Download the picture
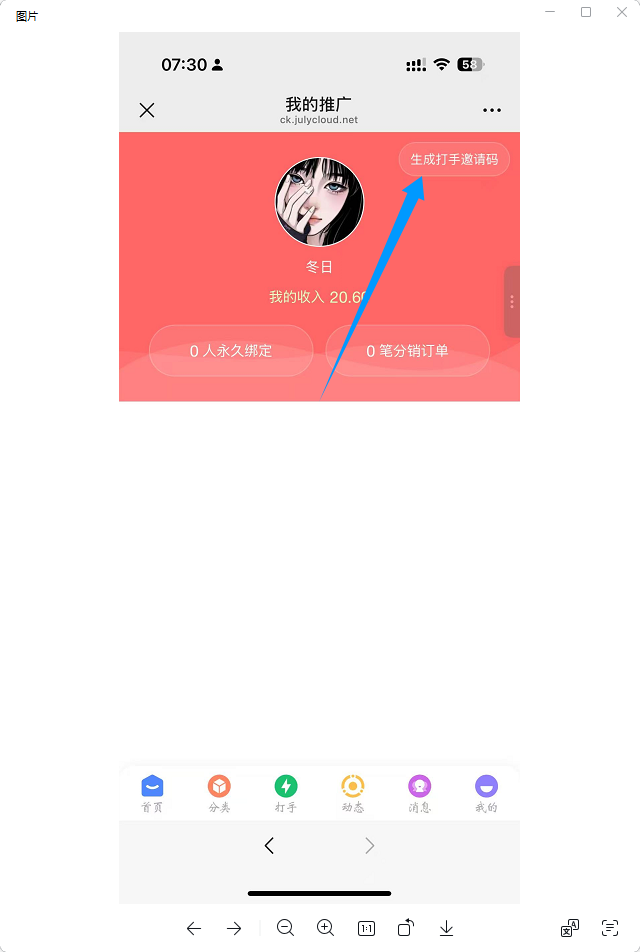Image resolution: width=640 pixels, height=952 pixels. click(447, 928)
